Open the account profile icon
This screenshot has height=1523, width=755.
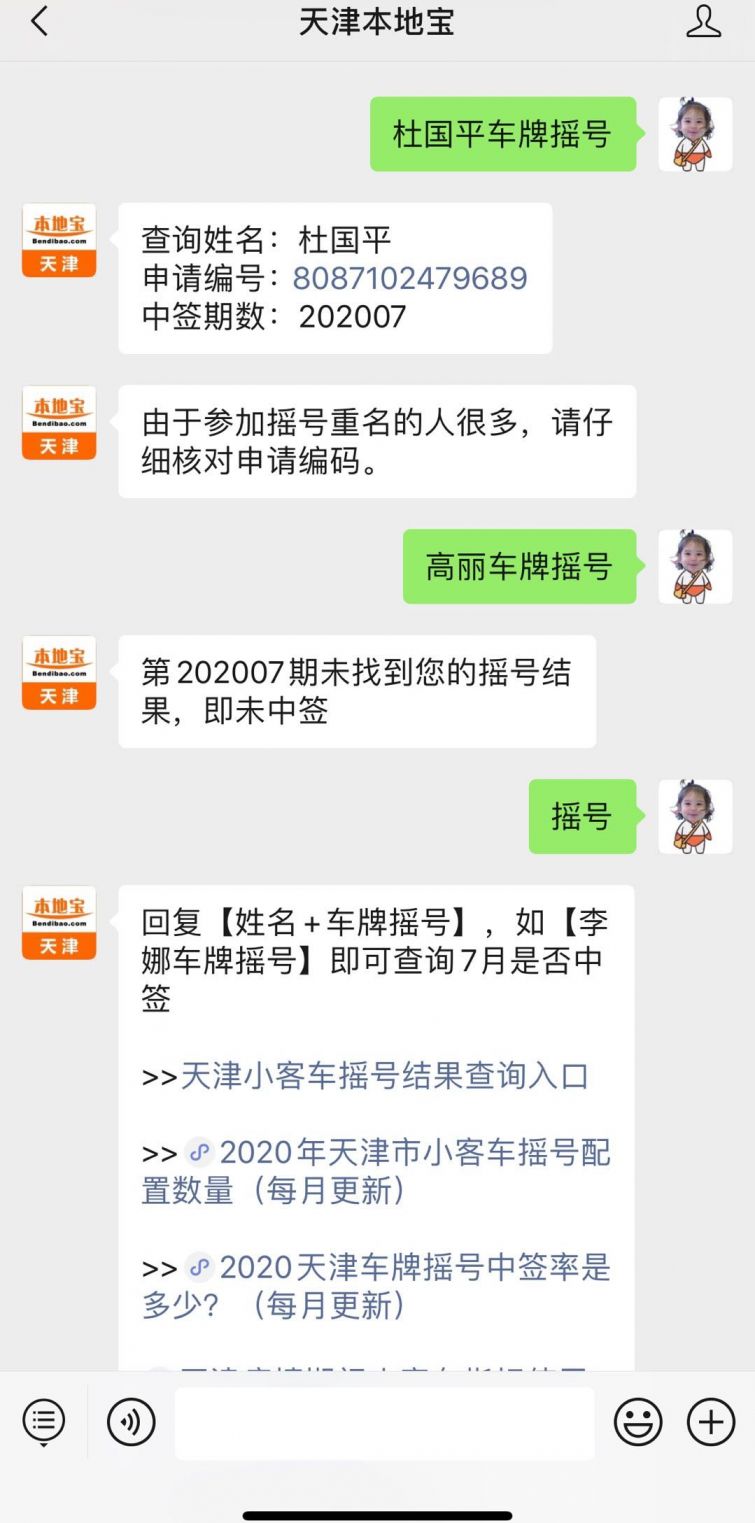tap(703, 22)
